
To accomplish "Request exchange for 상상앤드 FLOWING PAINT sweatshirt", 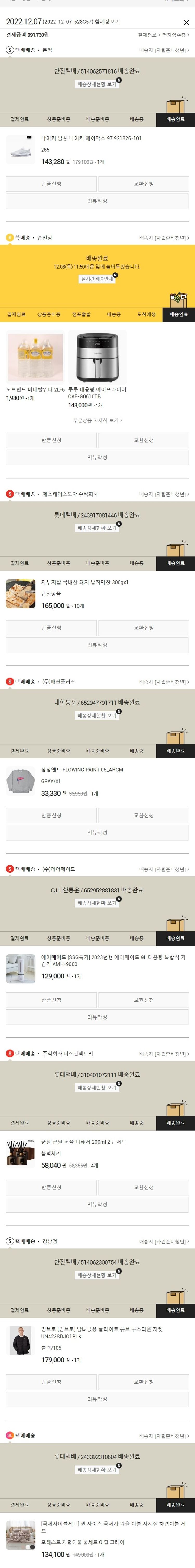I will click(x=143, y=815).
